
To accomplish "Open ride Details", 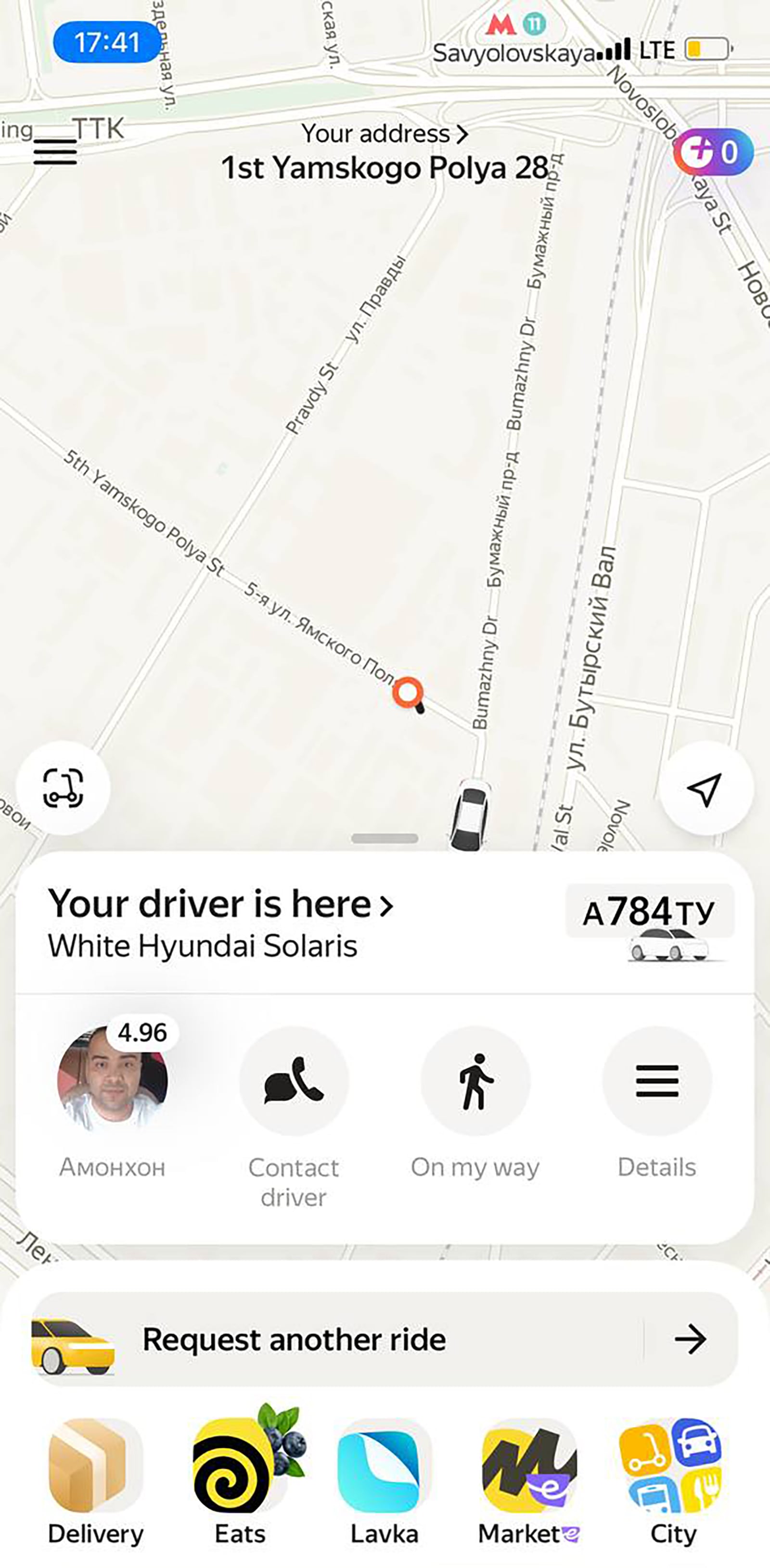I will [x=657, y=1080].
